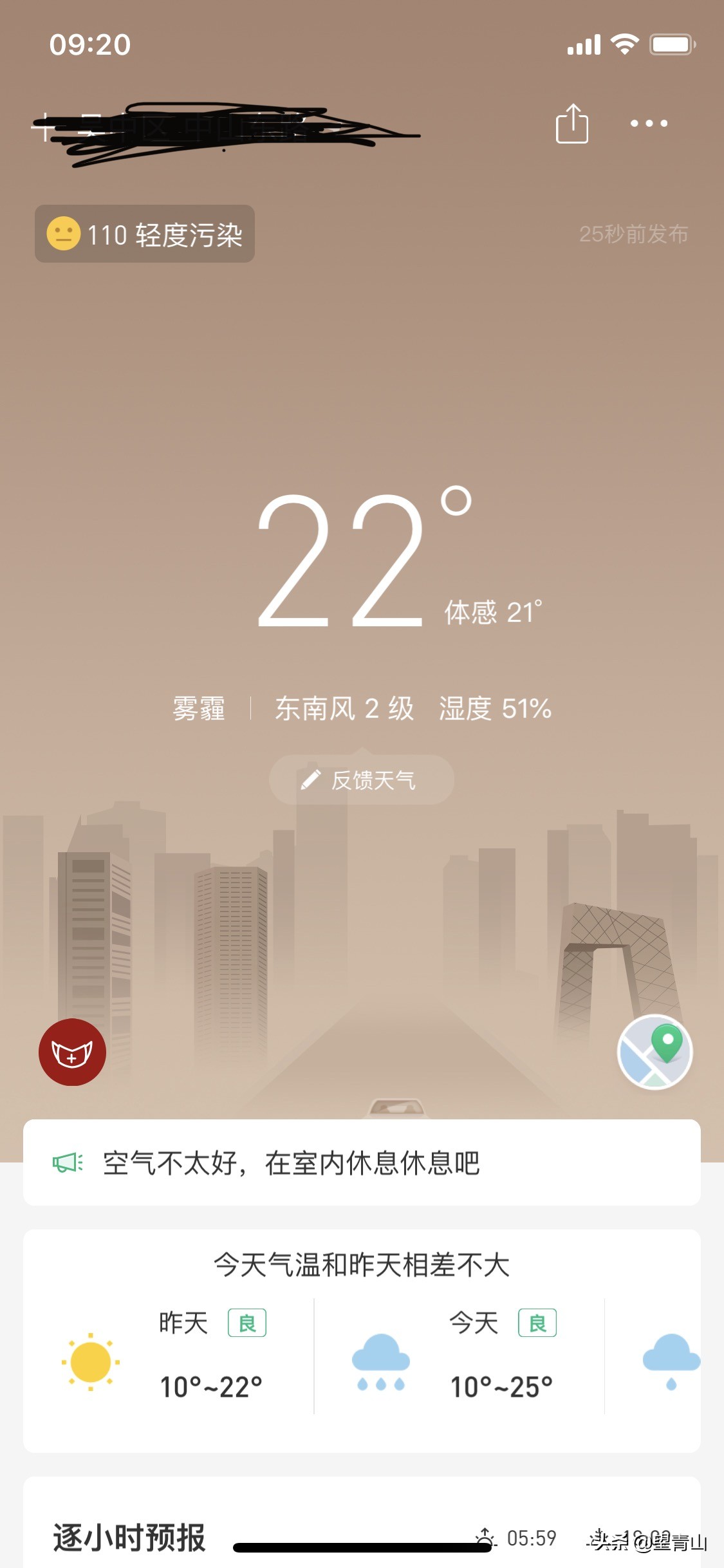Share the current weather
The width and height of the screenshot is (724, 1568).
pos(571,124)
